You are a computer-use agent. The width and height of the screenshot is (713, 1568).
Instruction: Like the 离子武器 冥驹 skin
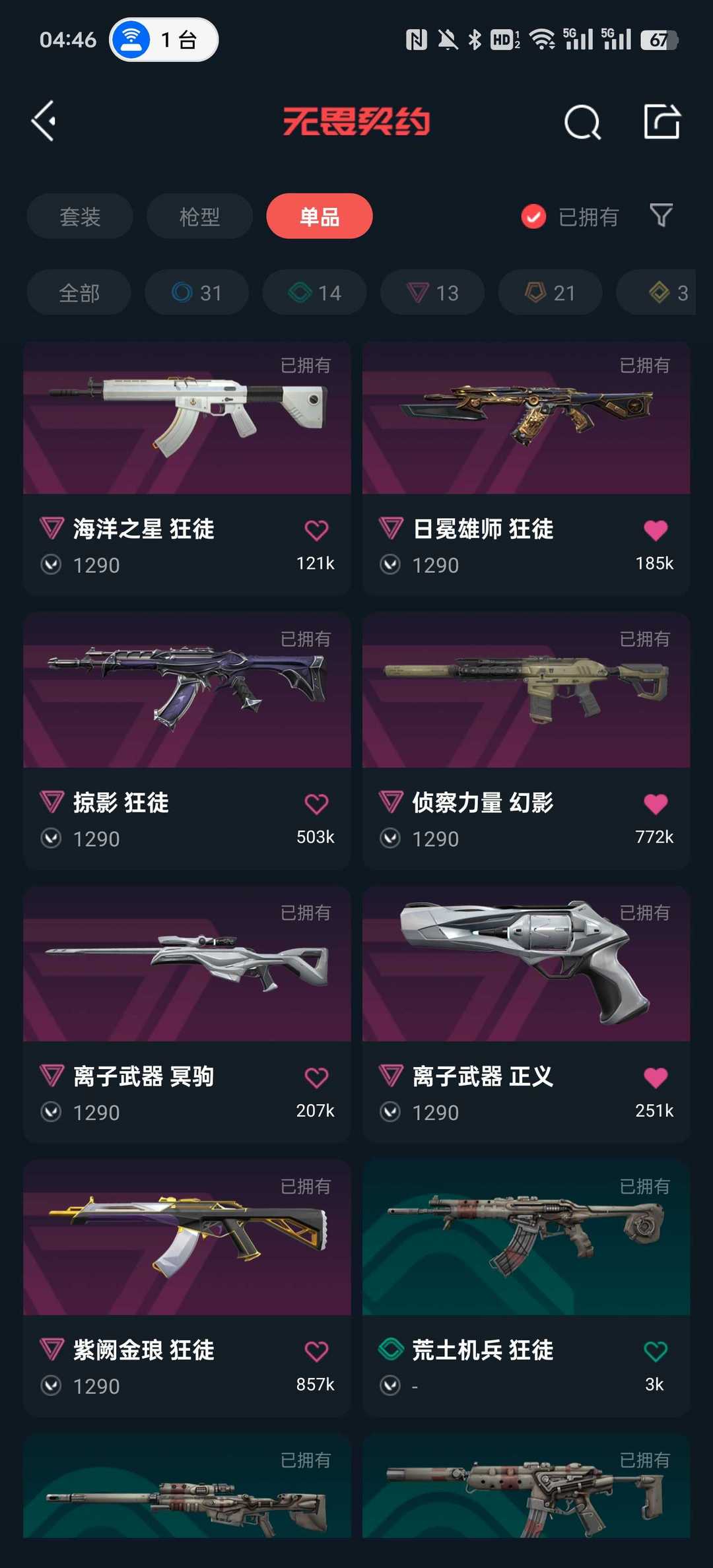pos(316,1078)
